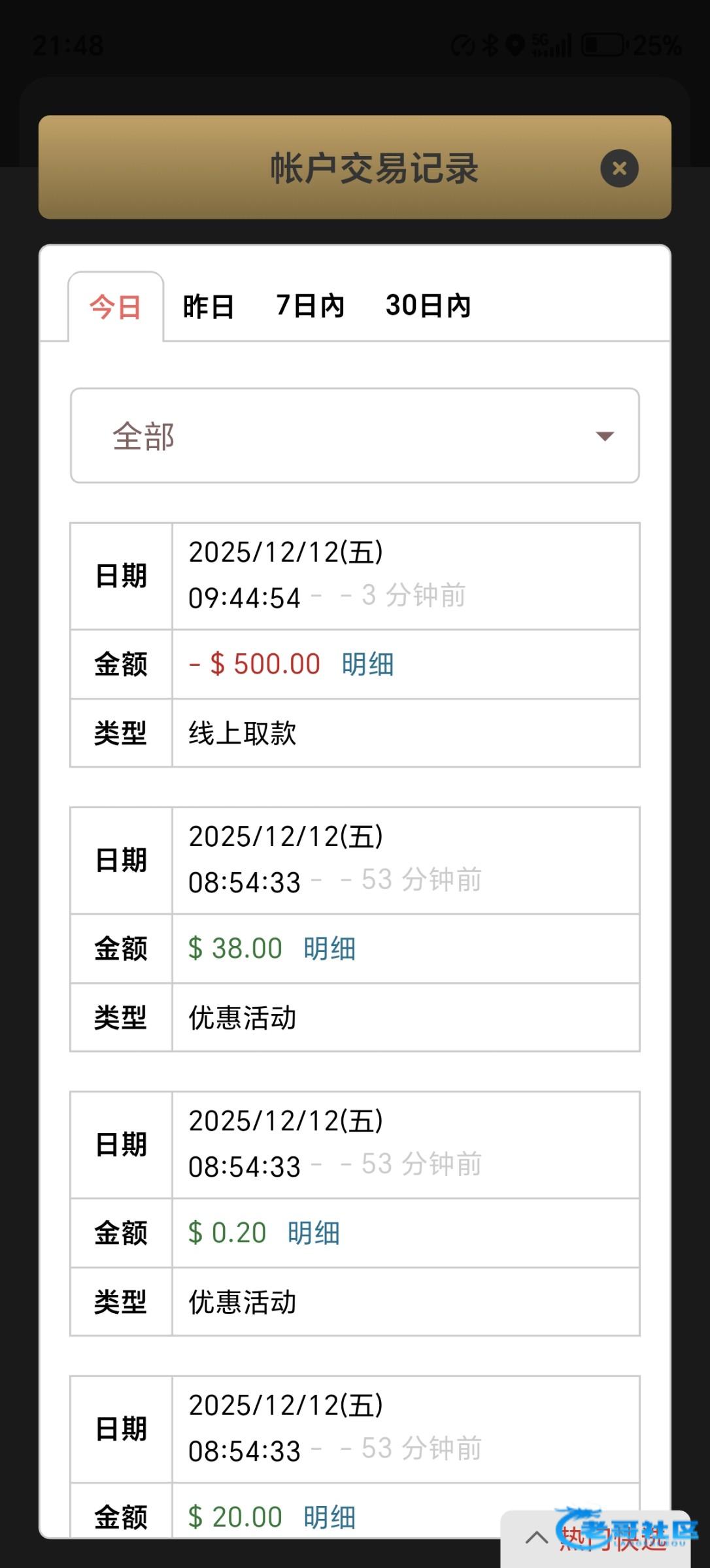
Task: Switch to the 今日 tab
Action: coord(116,306)
